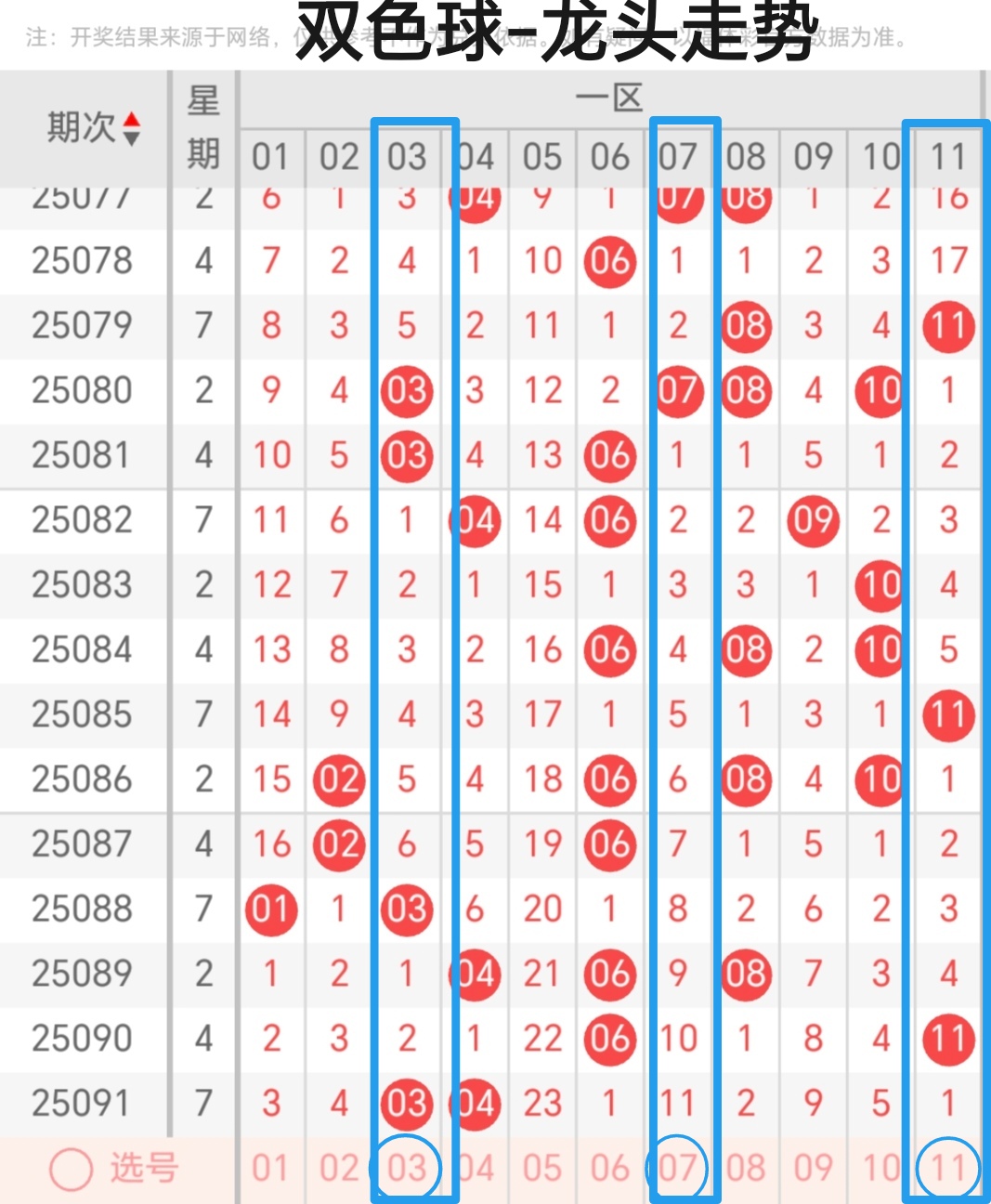Select the red ball 09 in row 25082

point(813,520)
